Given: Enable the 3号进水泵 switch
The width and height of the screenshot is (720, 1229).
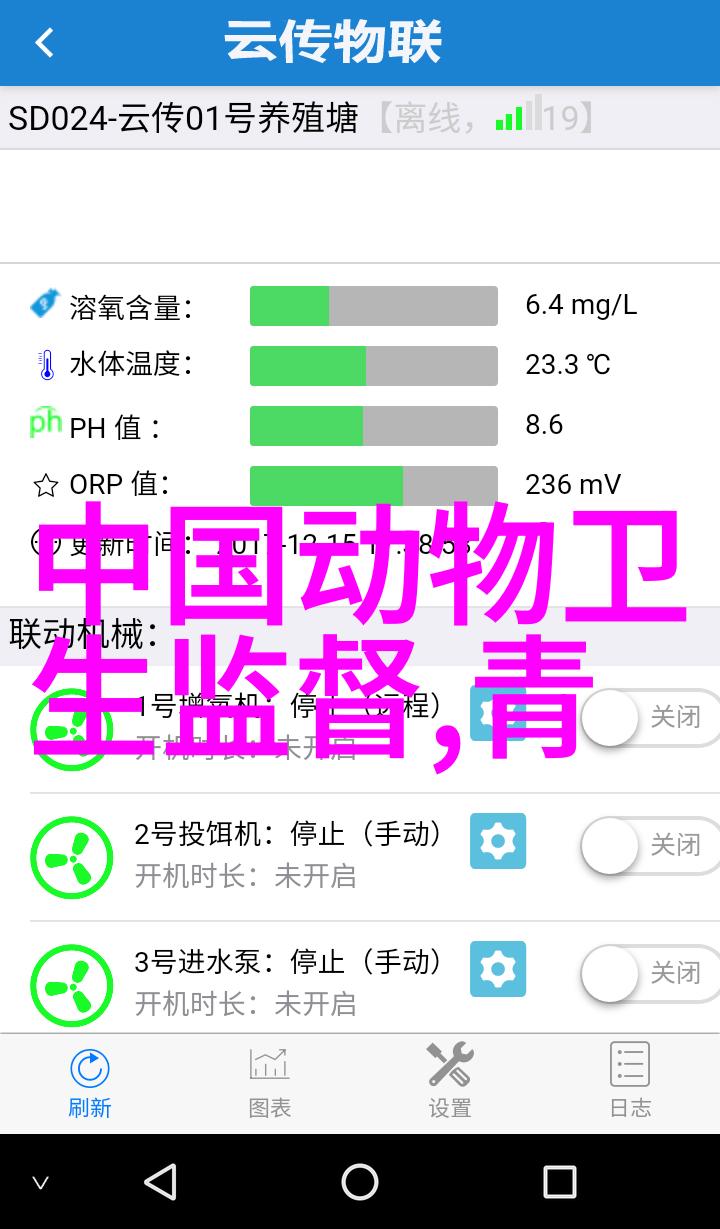Looking at the screenshot, I should pos(650,973).
